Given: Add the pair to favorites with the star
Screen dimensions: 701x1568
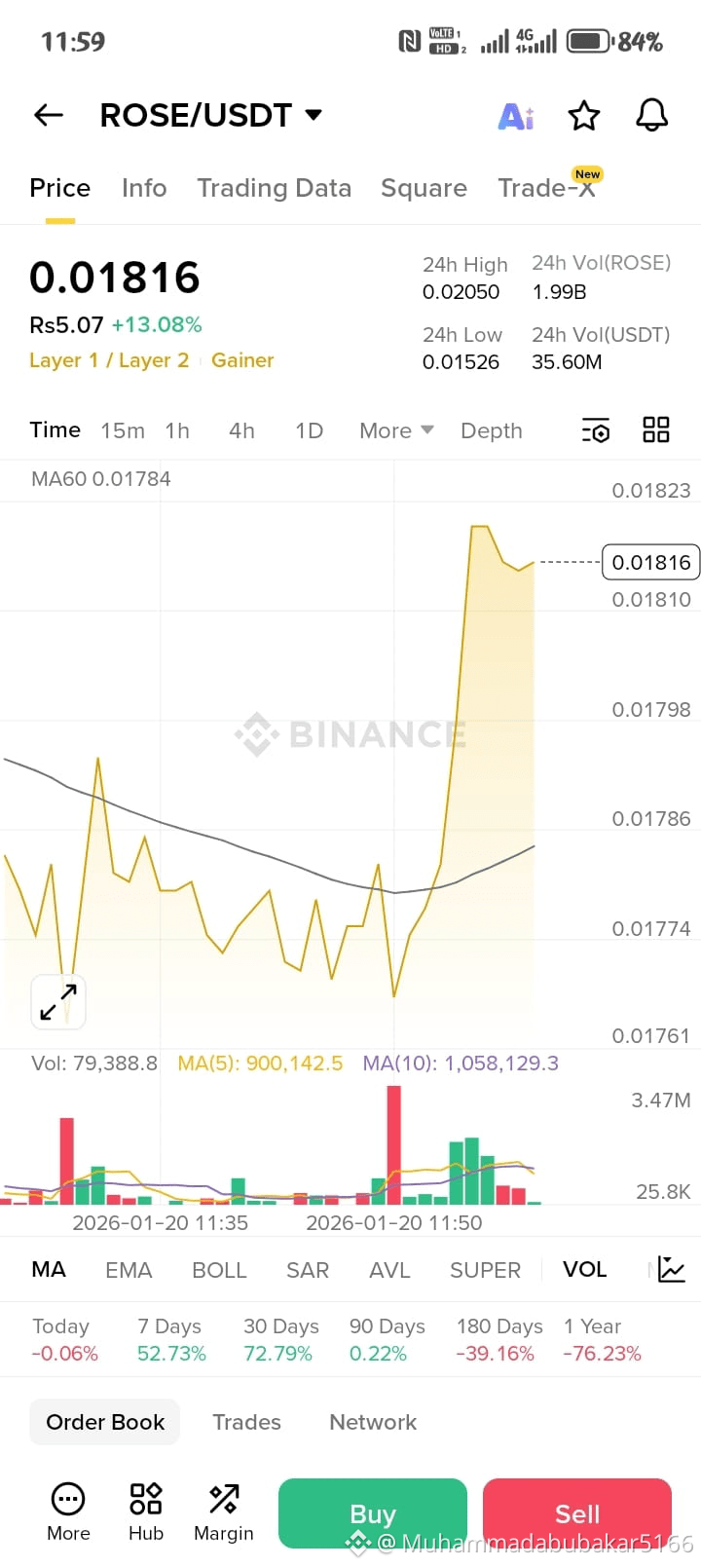Looking at the screenshot, I should tap(584, 116).
